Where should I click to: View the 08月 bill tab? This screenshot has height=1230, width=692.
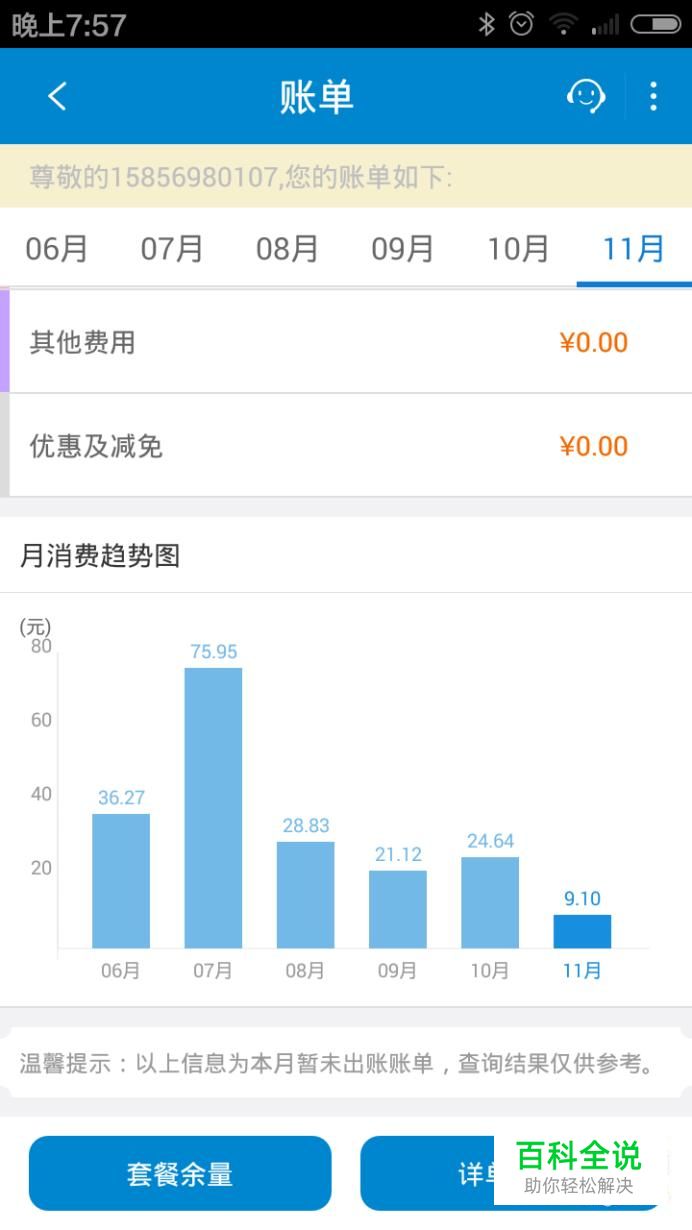pyautogui.click(x=287, y=248)
